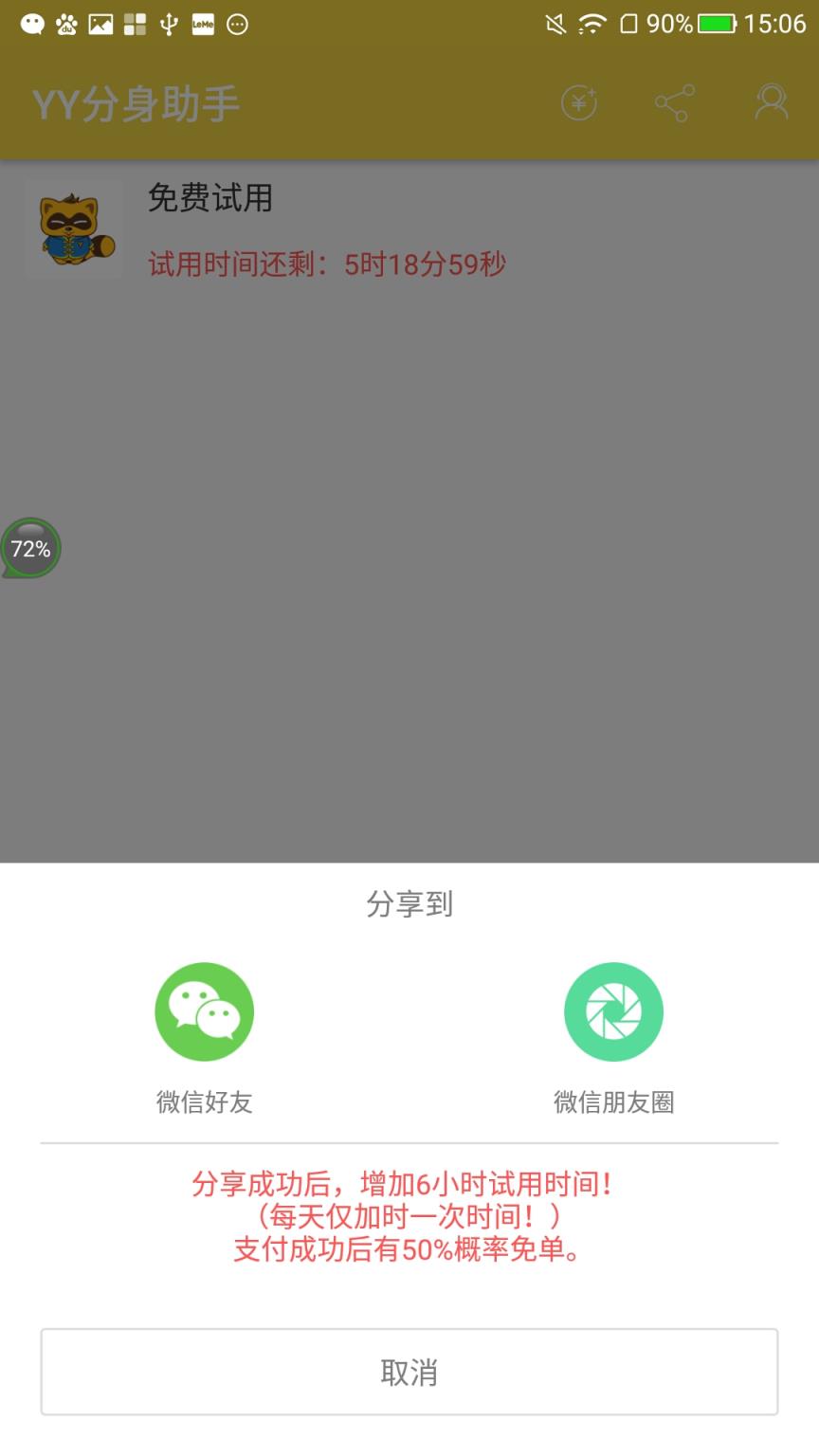819x1456 pixels.
Task: Collapse the 分享到 share panel header
Action: point(409,905)
